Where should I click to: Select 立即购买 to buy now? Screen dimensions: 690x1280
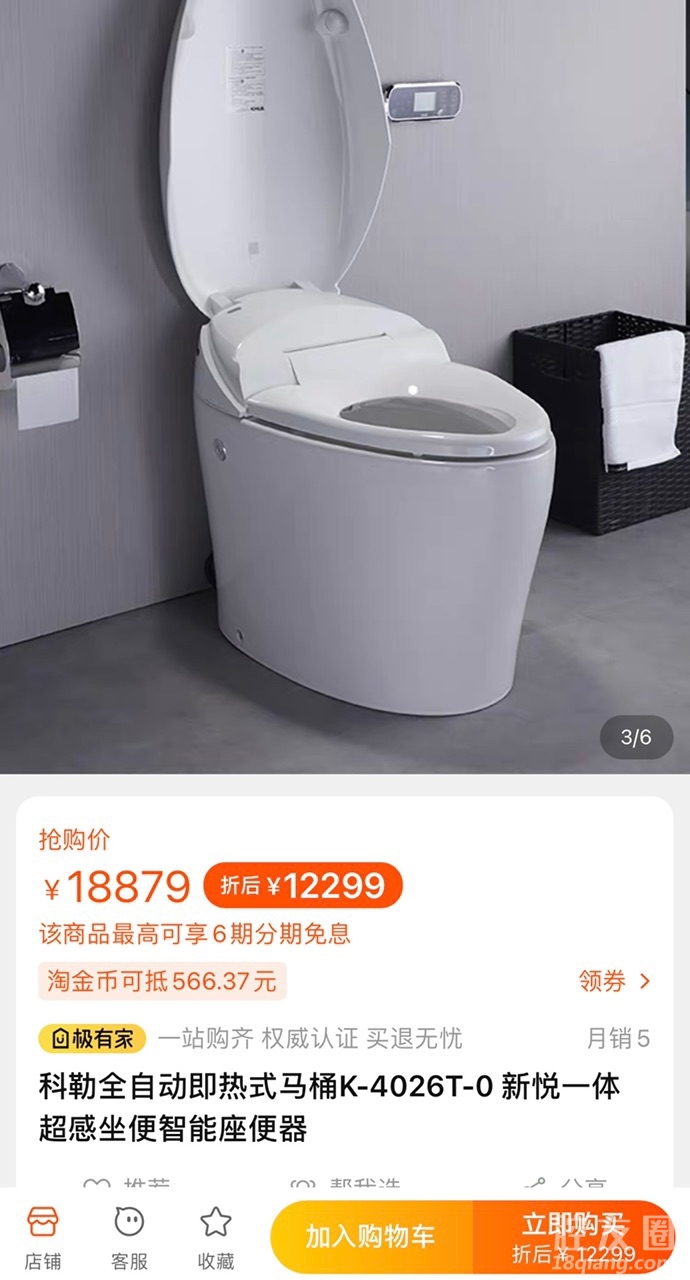click(x=573, y=1236)
